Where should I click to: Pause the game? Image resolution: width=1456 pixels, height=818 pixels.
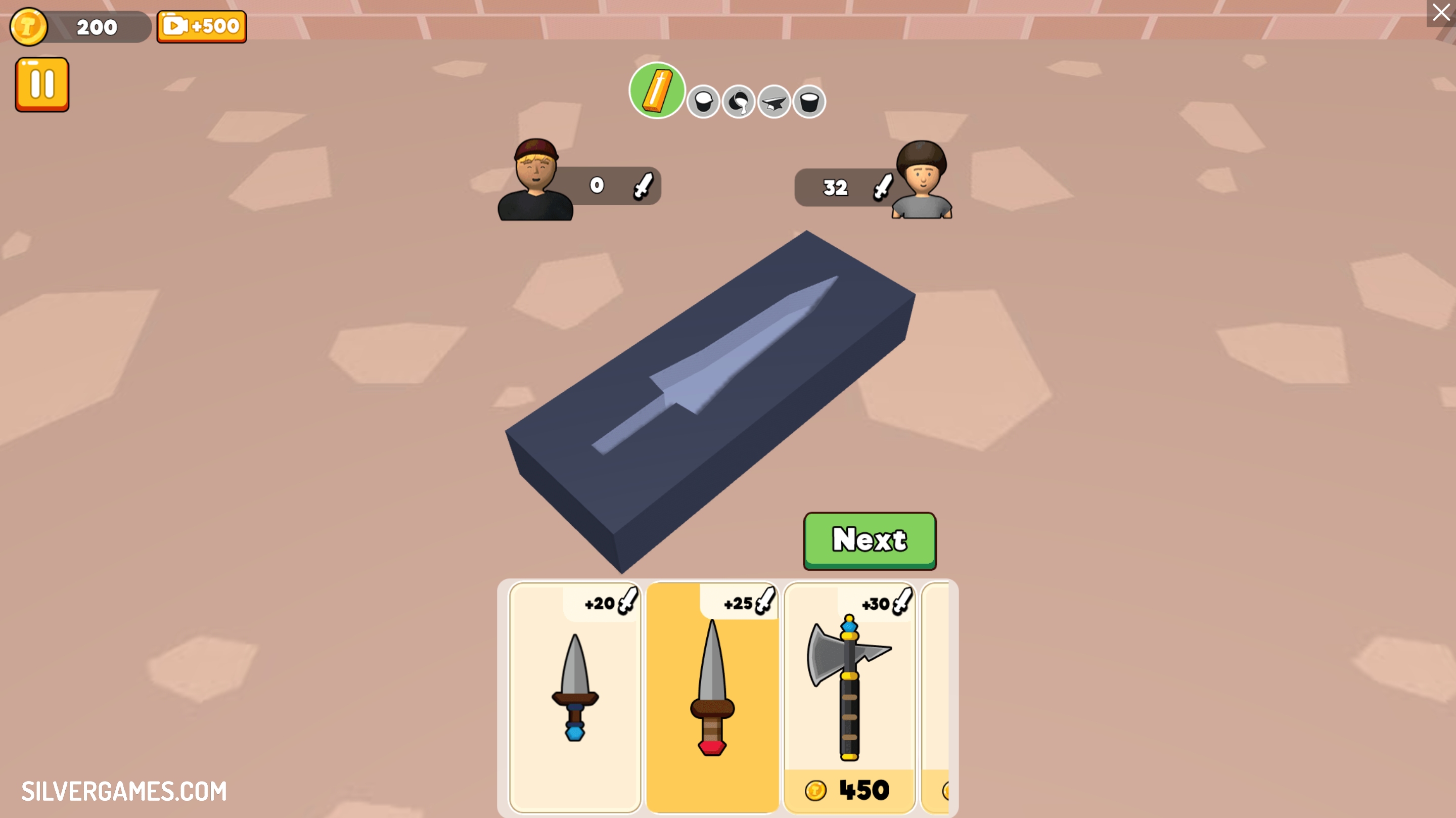(x=42, y=84)
